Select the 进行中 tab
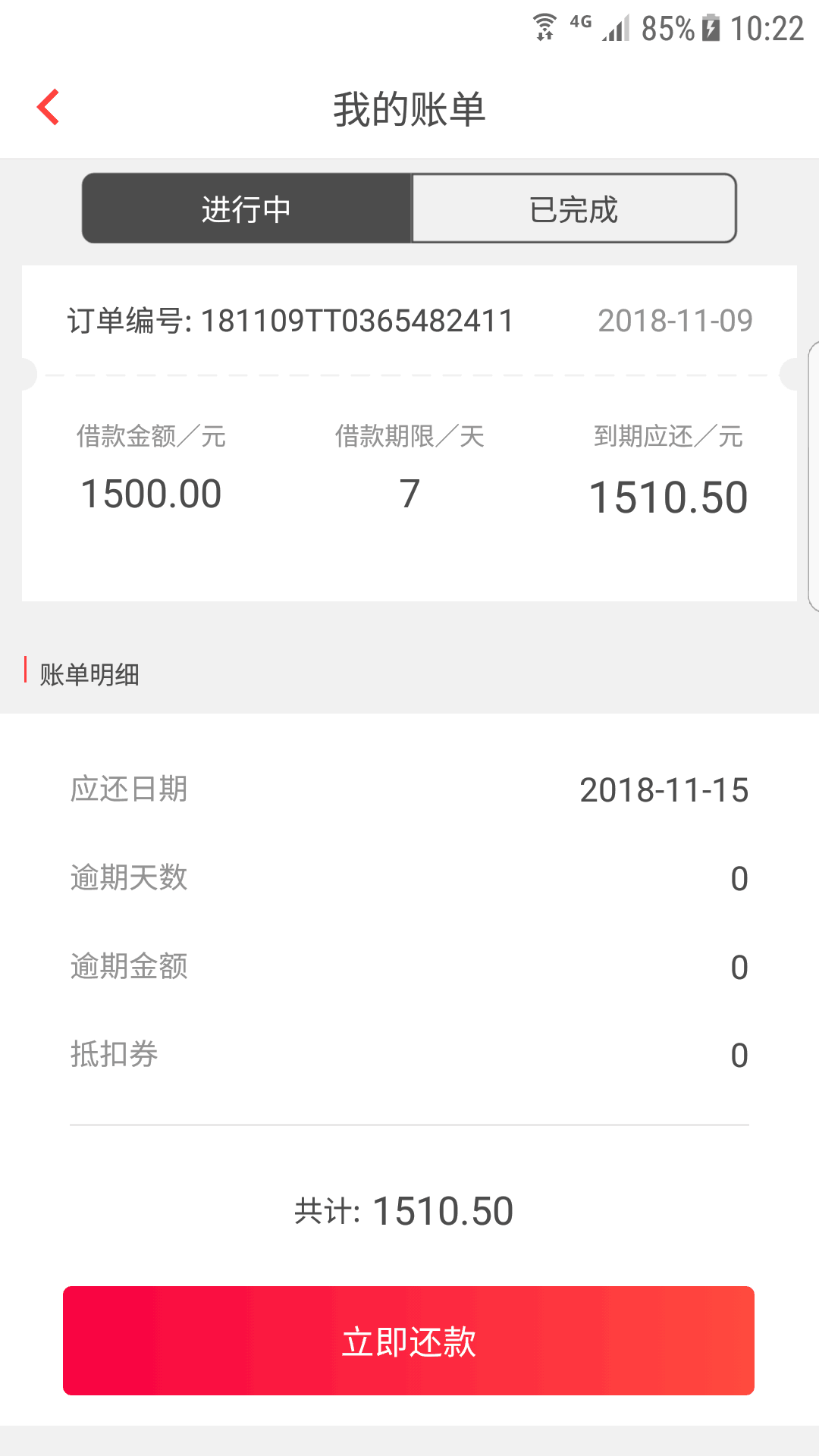Viewport: 819px width, 1456px height. [x=246, y=209]
